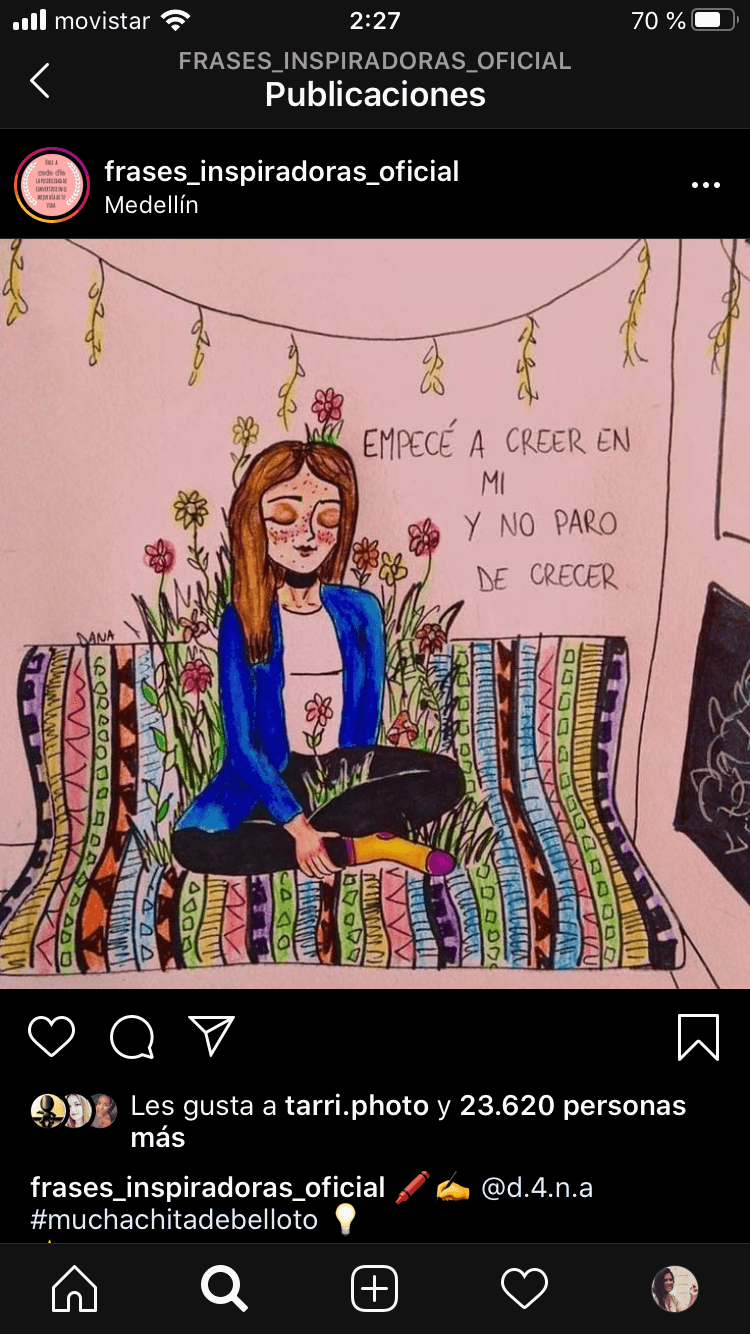The image size is (750, 1334).
Task: Like this post with the heart
Action: [51, 1036]
